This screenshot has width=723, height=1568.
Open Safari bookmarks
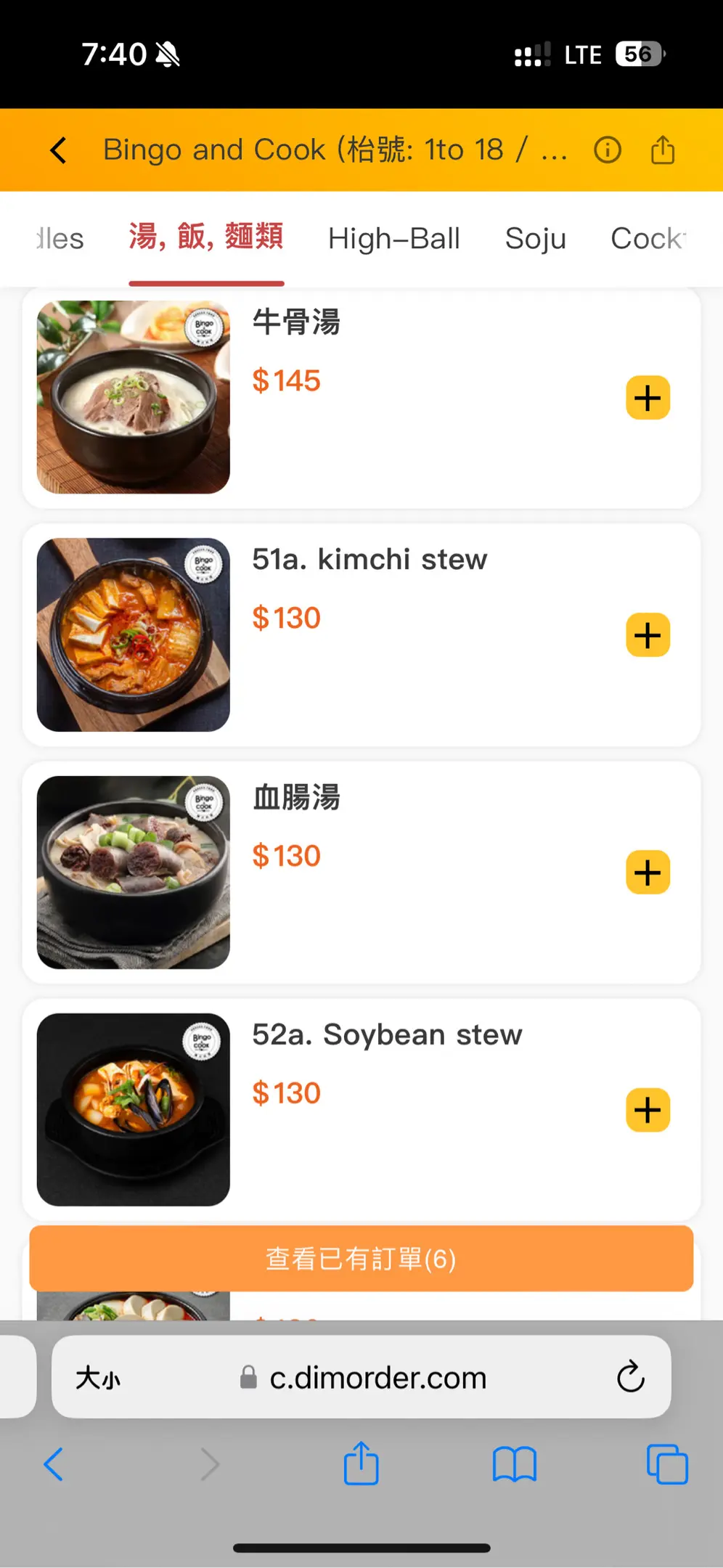pos(514,1464)
